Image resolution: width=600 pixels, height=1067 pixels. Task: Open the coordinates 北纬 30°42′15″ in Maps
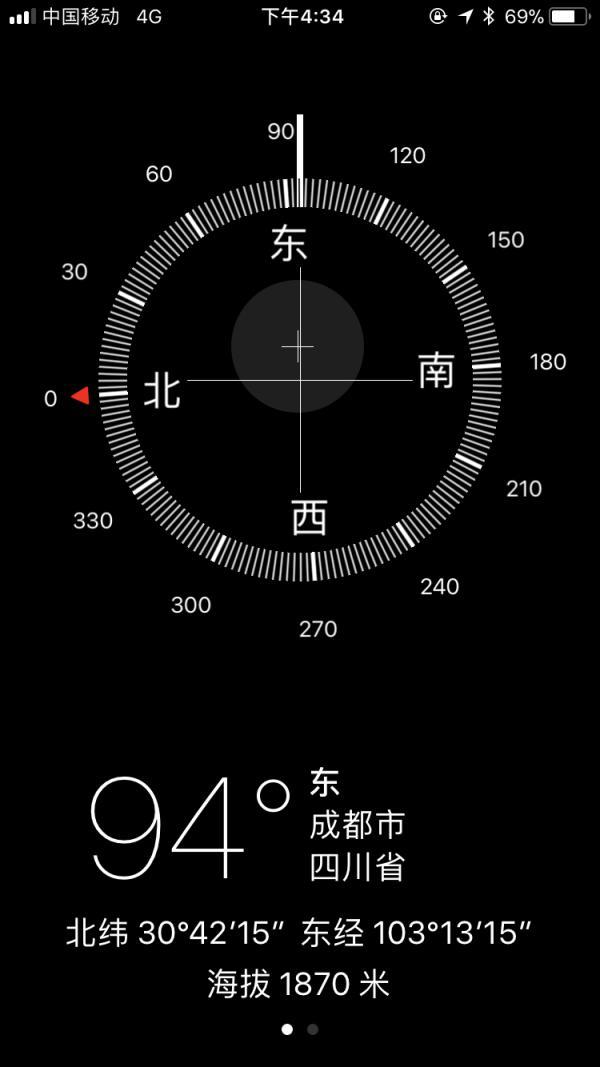[x=298, y=934]
